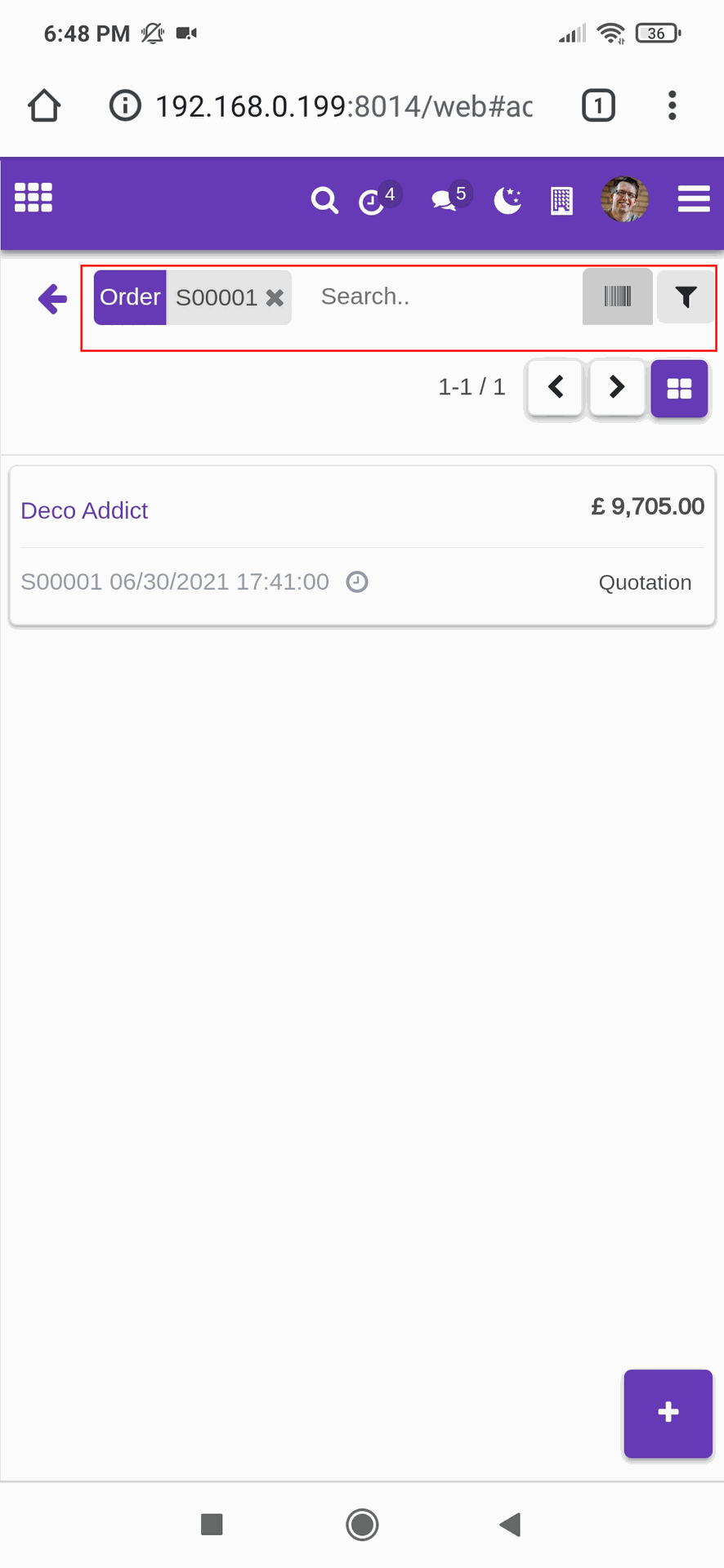Go back with the purple arrow

pyautogui.click(x=52, y=299)
